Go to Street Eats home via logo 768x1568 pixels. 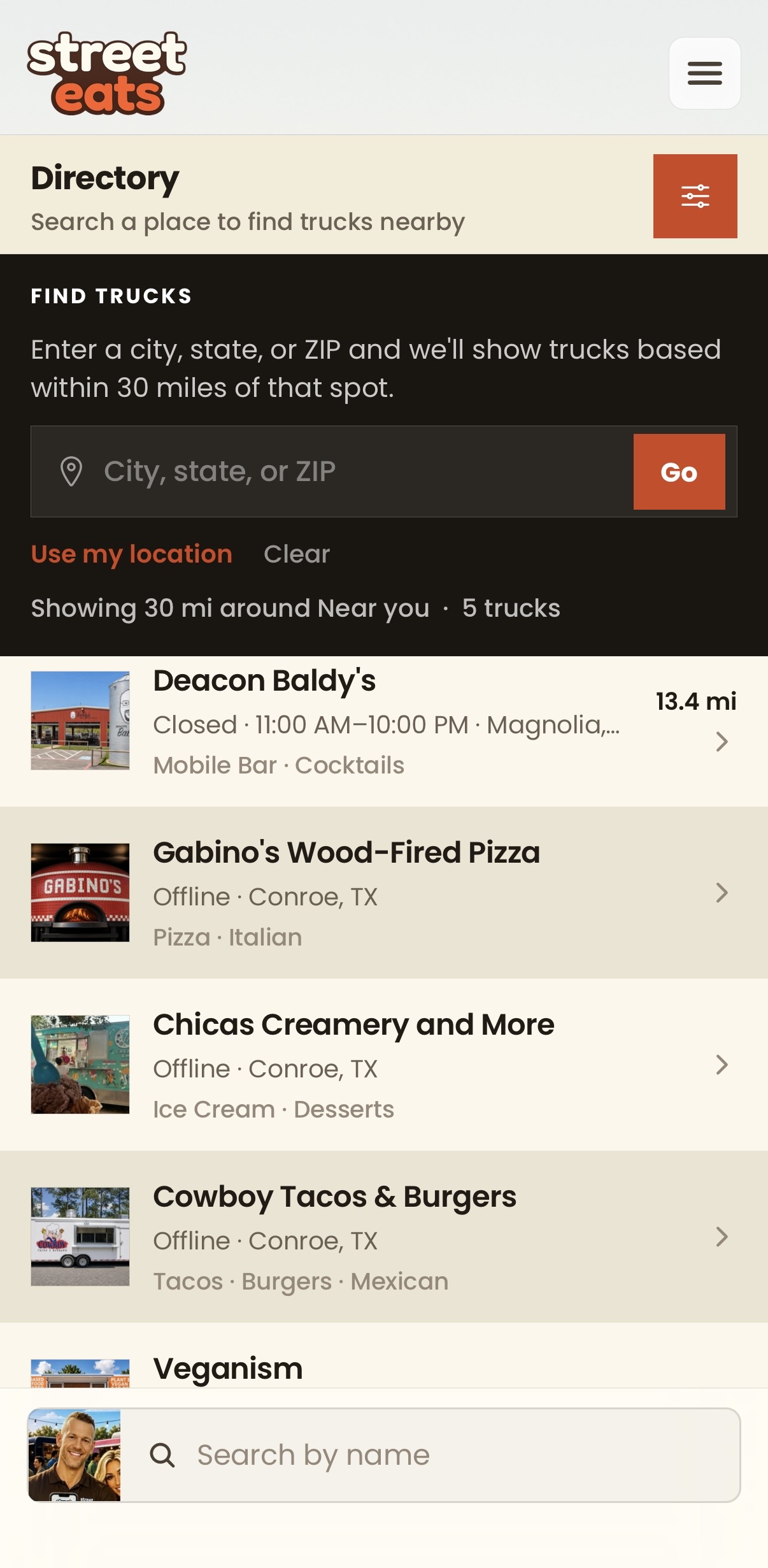(107, 73)
